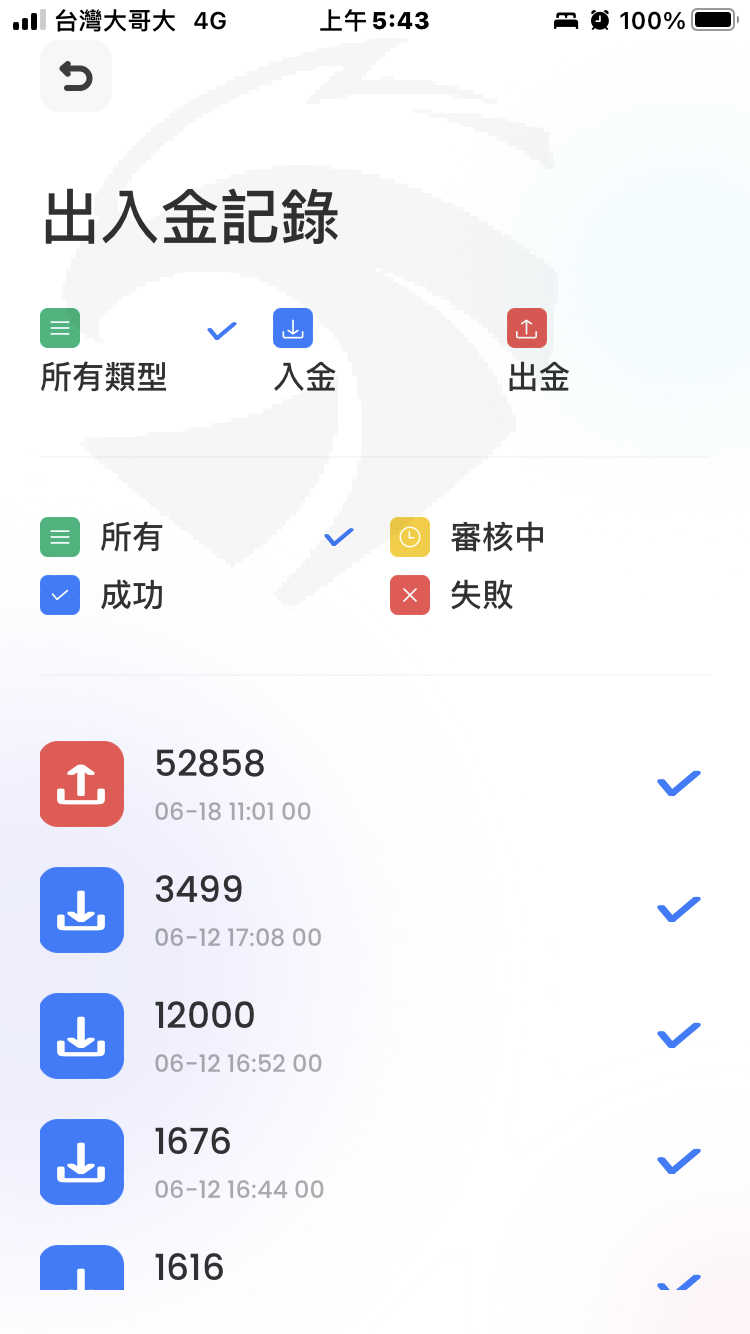Open the 1616 deposit record
750x1334 pixels.
tap(375, 1267)
